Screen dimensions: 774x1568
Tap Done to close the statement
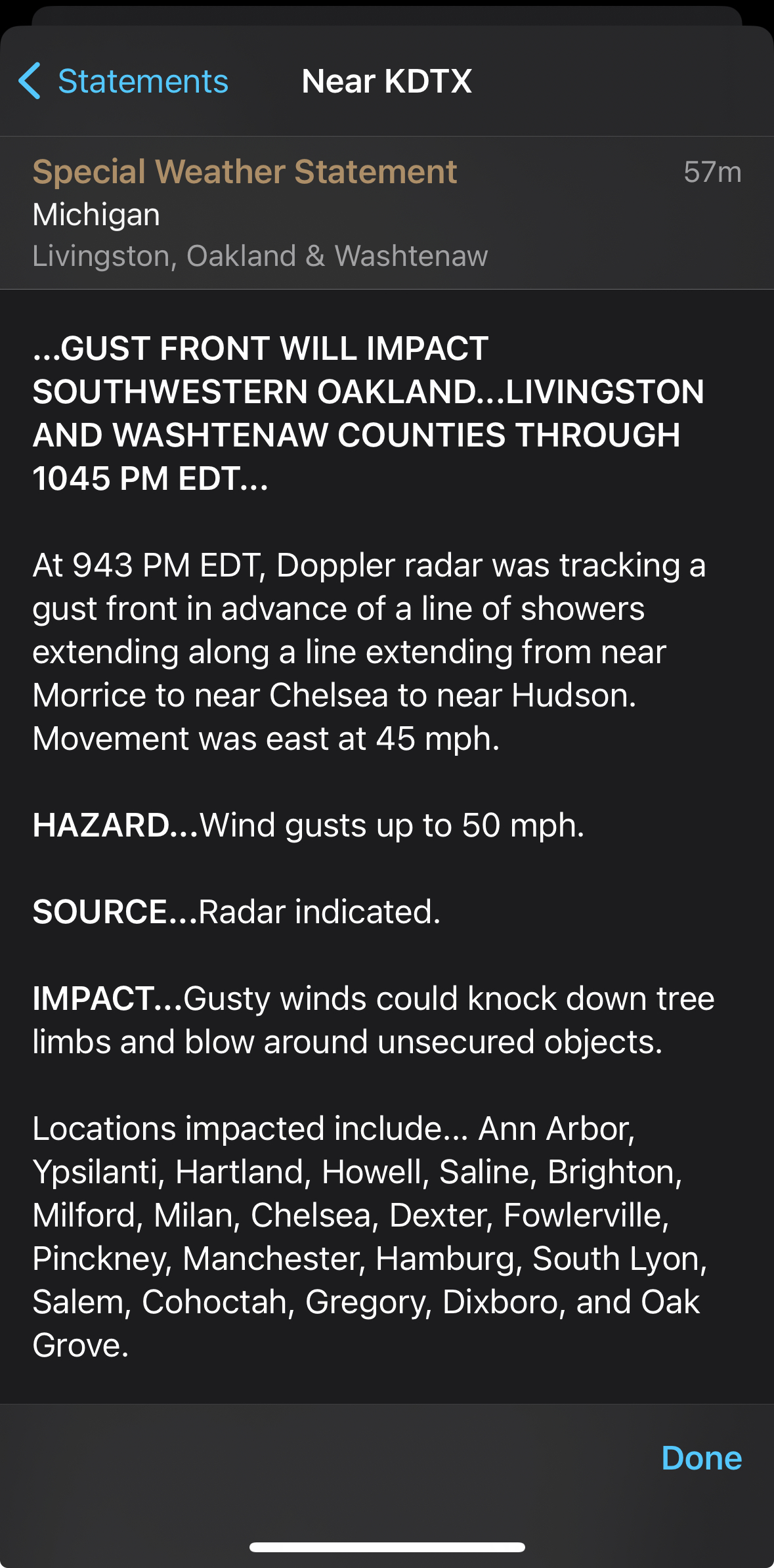(x=701, y=1458)
